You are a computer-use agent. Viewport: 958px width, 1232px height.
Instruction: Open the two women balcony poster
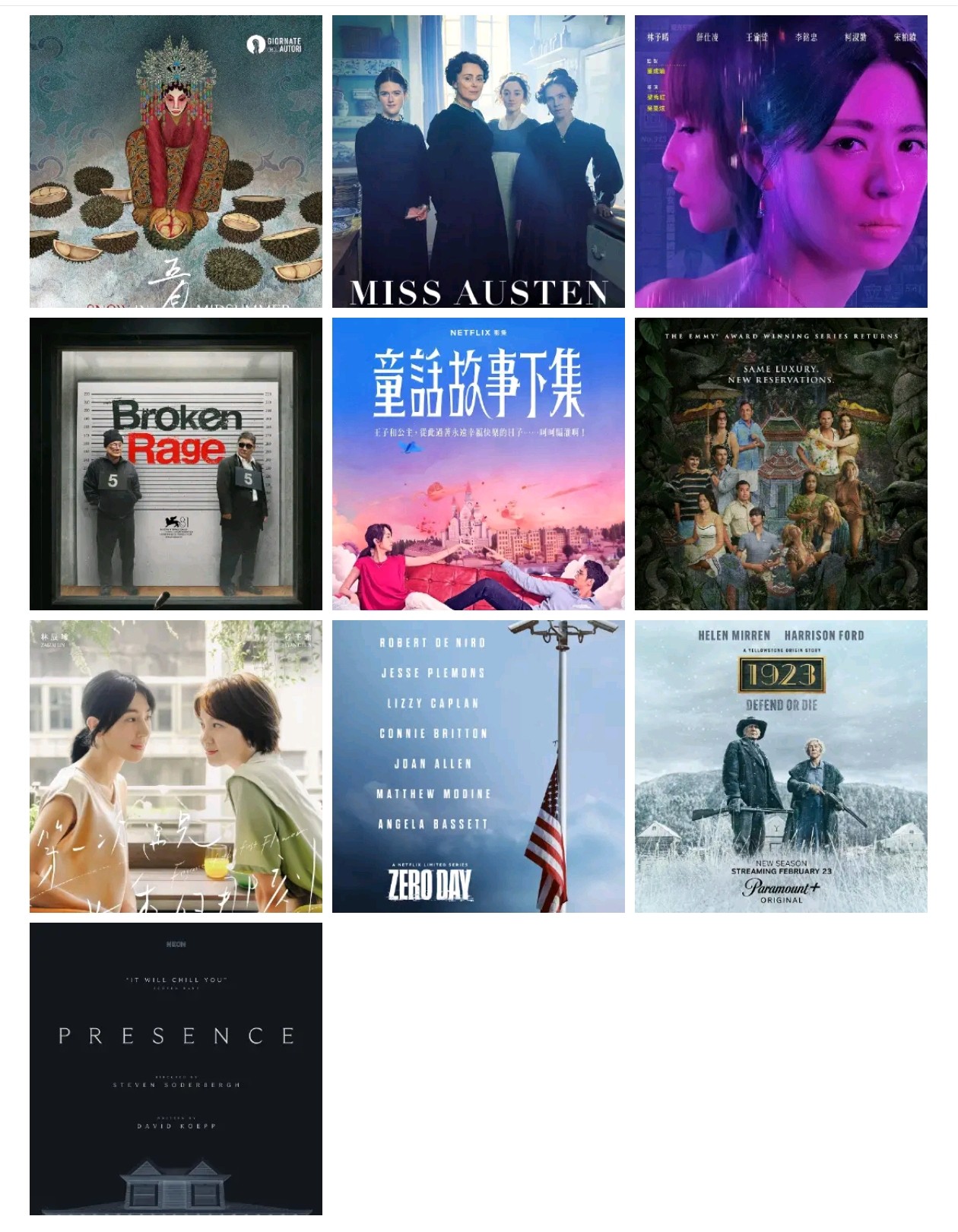[176, 766]
